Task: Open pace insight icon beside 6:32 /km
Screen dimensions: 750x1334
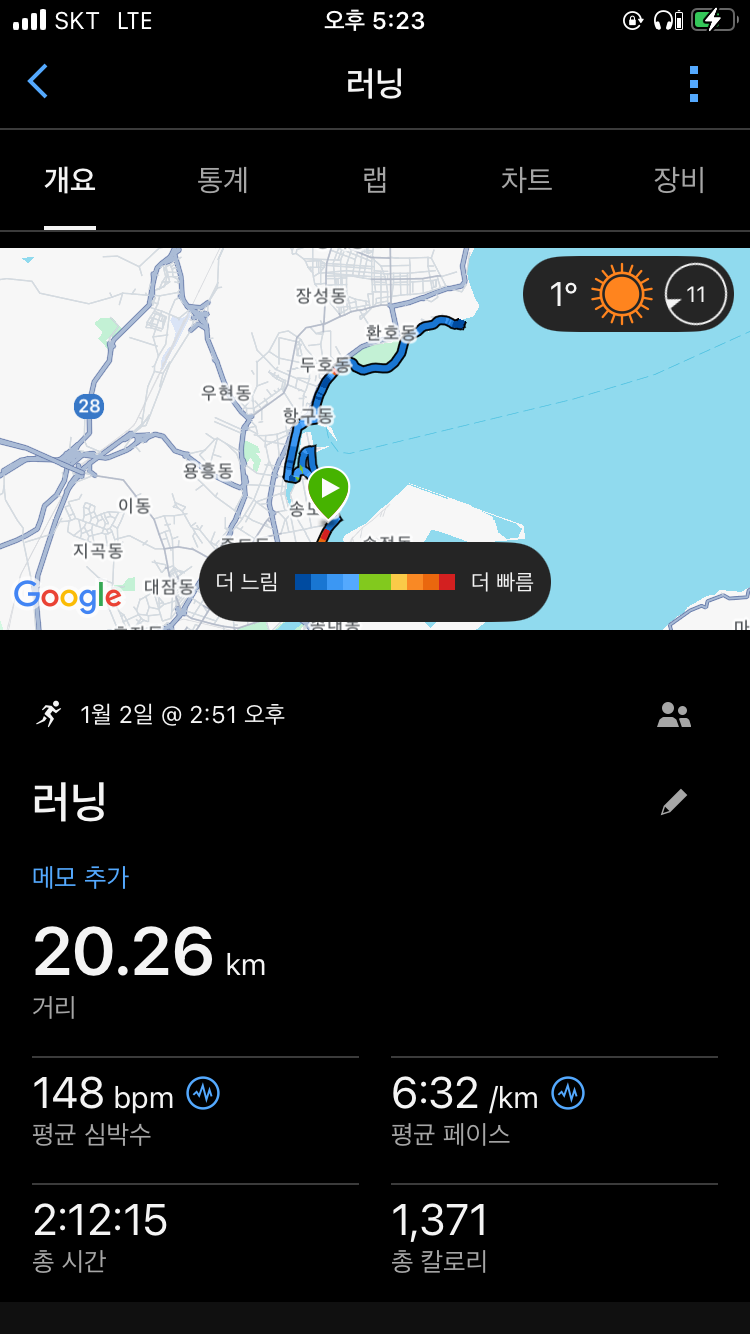Action: pyautogui.click(x=568, y=1093)
